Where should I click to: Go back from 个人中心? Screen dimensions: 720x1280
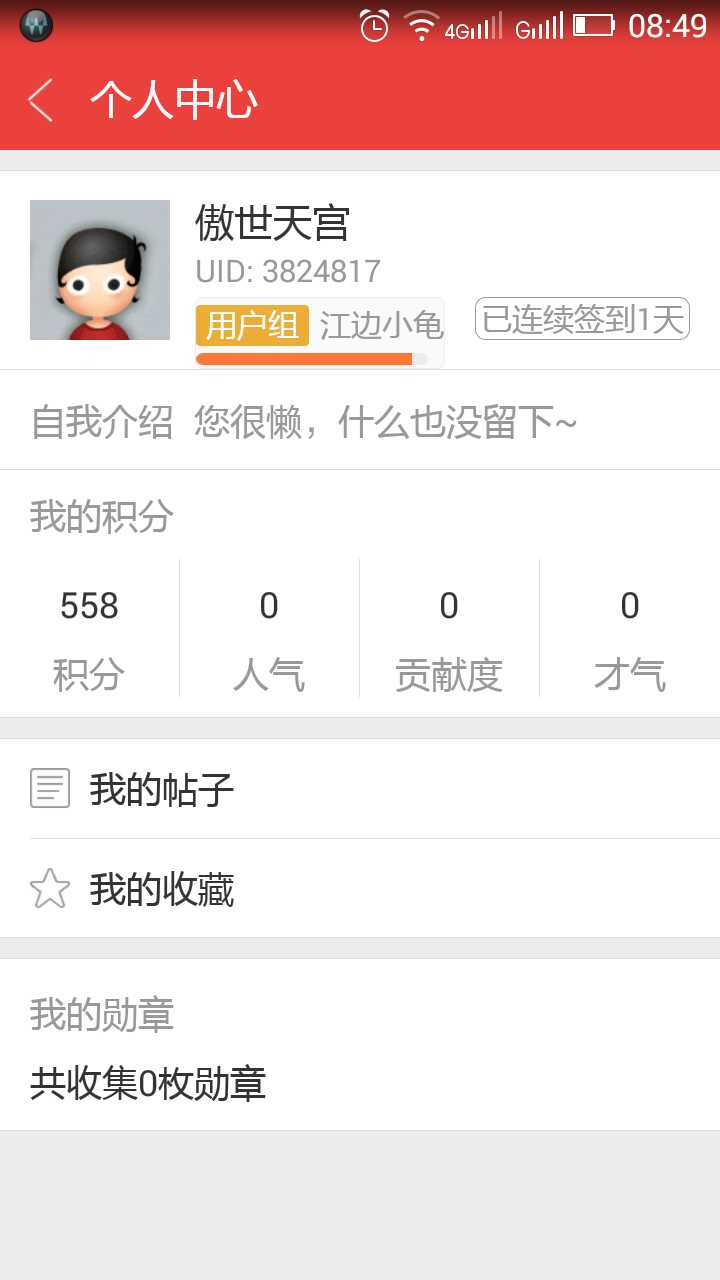(41, 101)
